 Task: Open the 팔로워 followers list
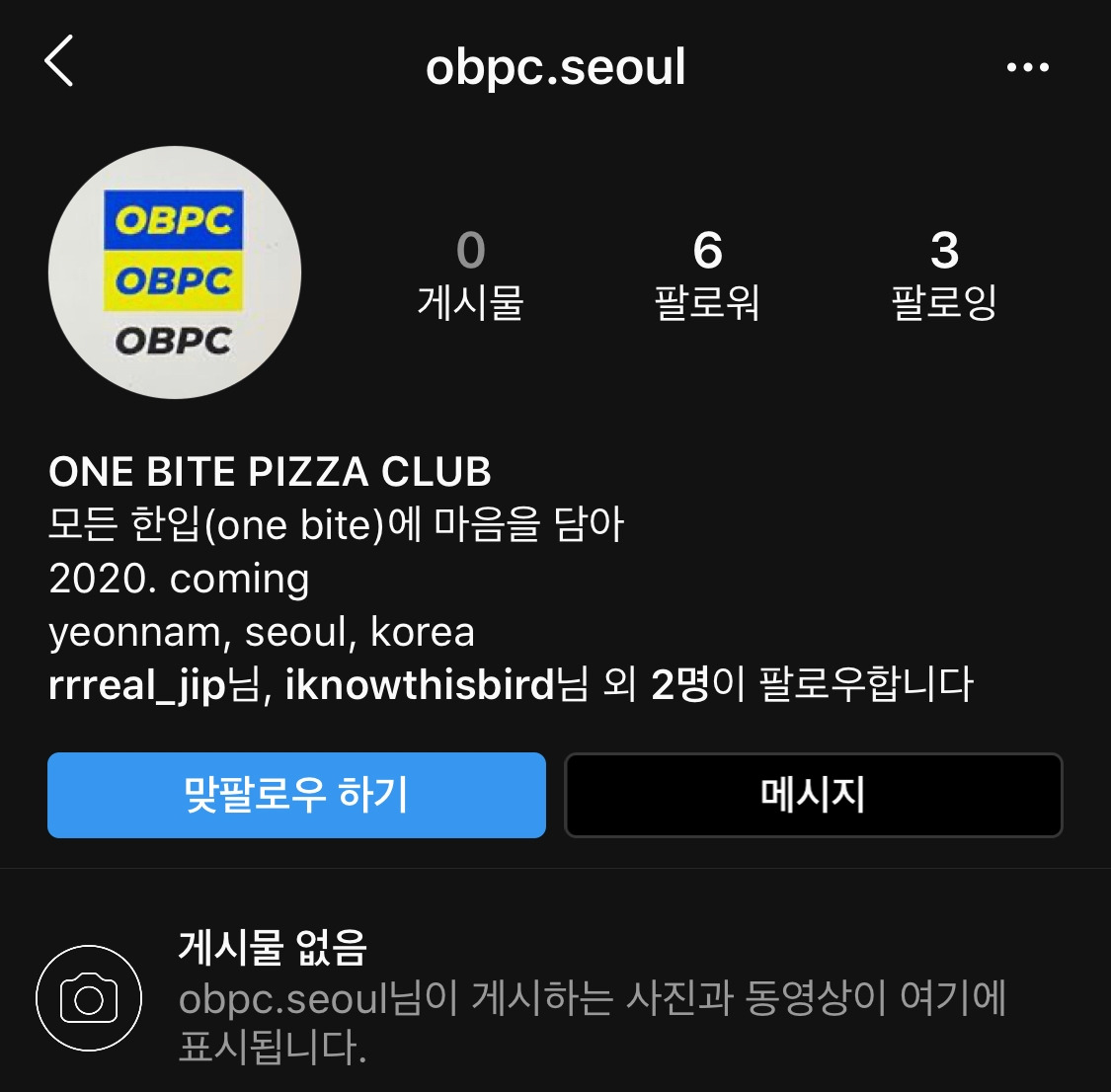(x=707, y=275)
